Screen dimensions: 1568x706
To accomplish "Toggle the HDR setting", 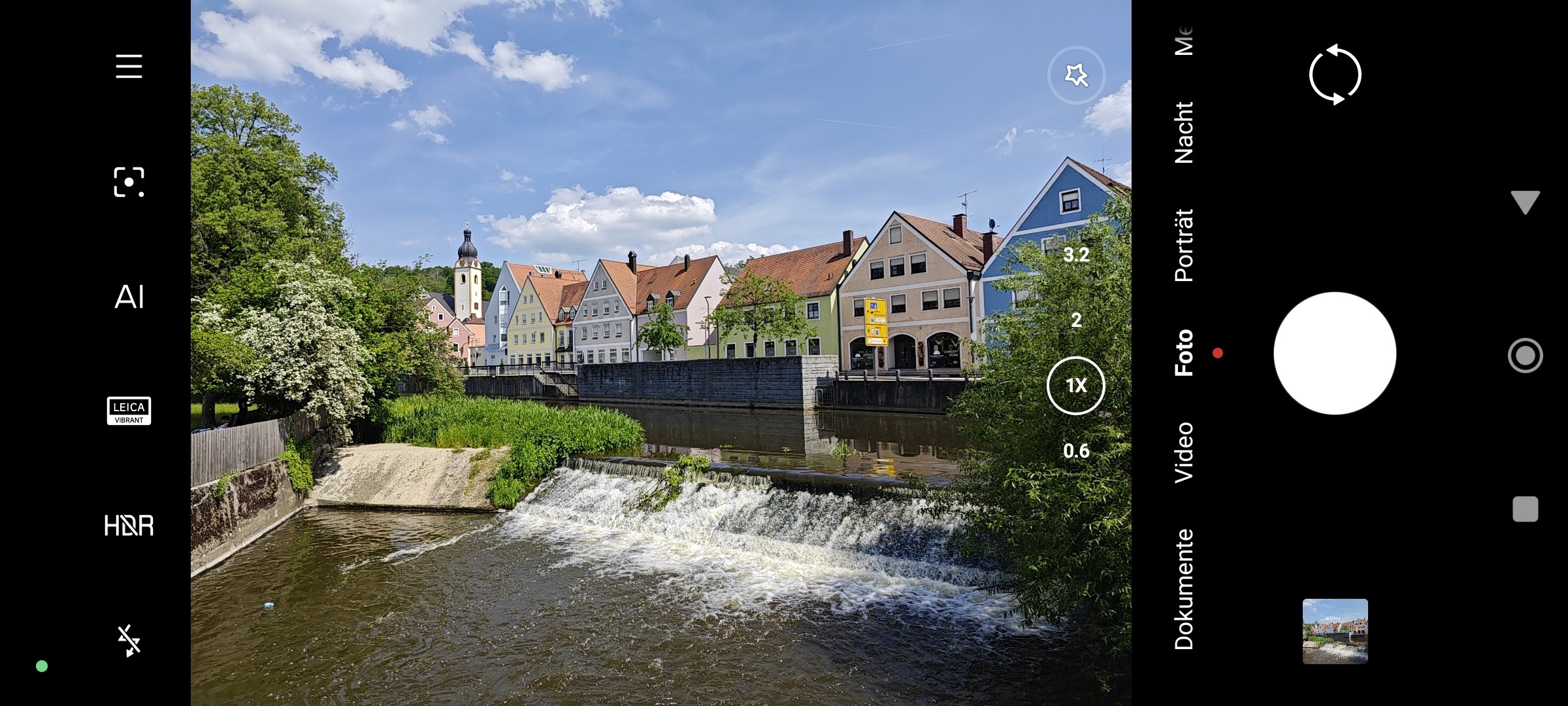I will pyautogui.click(x=129, y=526).
